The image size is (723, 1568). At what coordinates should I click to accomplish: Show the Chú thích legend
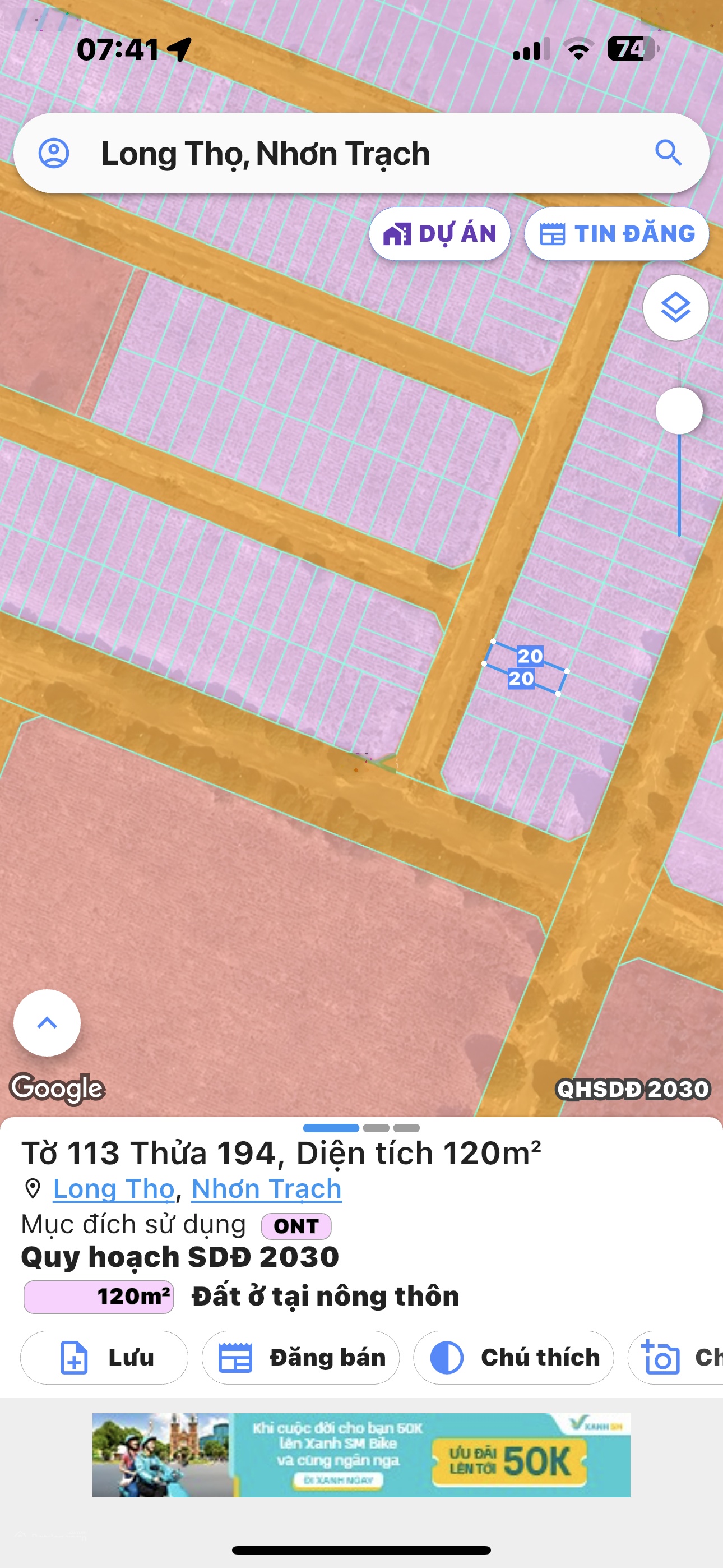[513, 1357]
